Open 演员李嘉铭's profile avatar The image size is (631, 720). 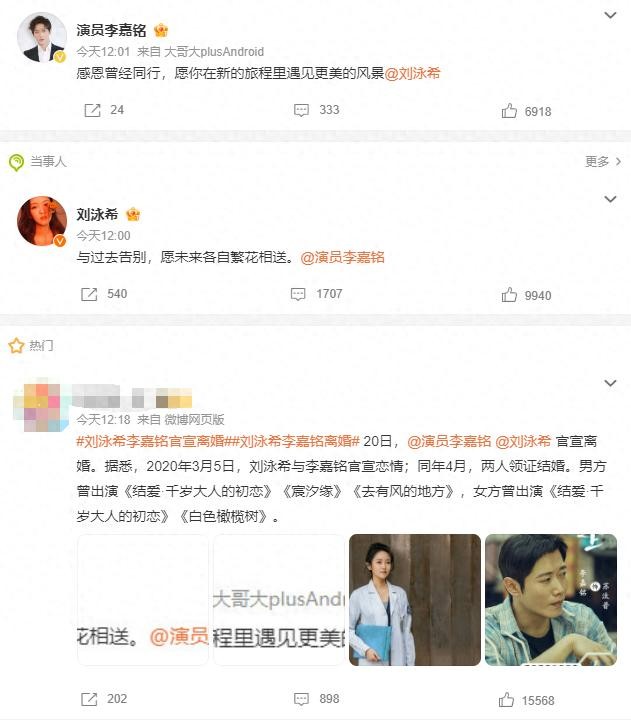(x=42, y=38)
